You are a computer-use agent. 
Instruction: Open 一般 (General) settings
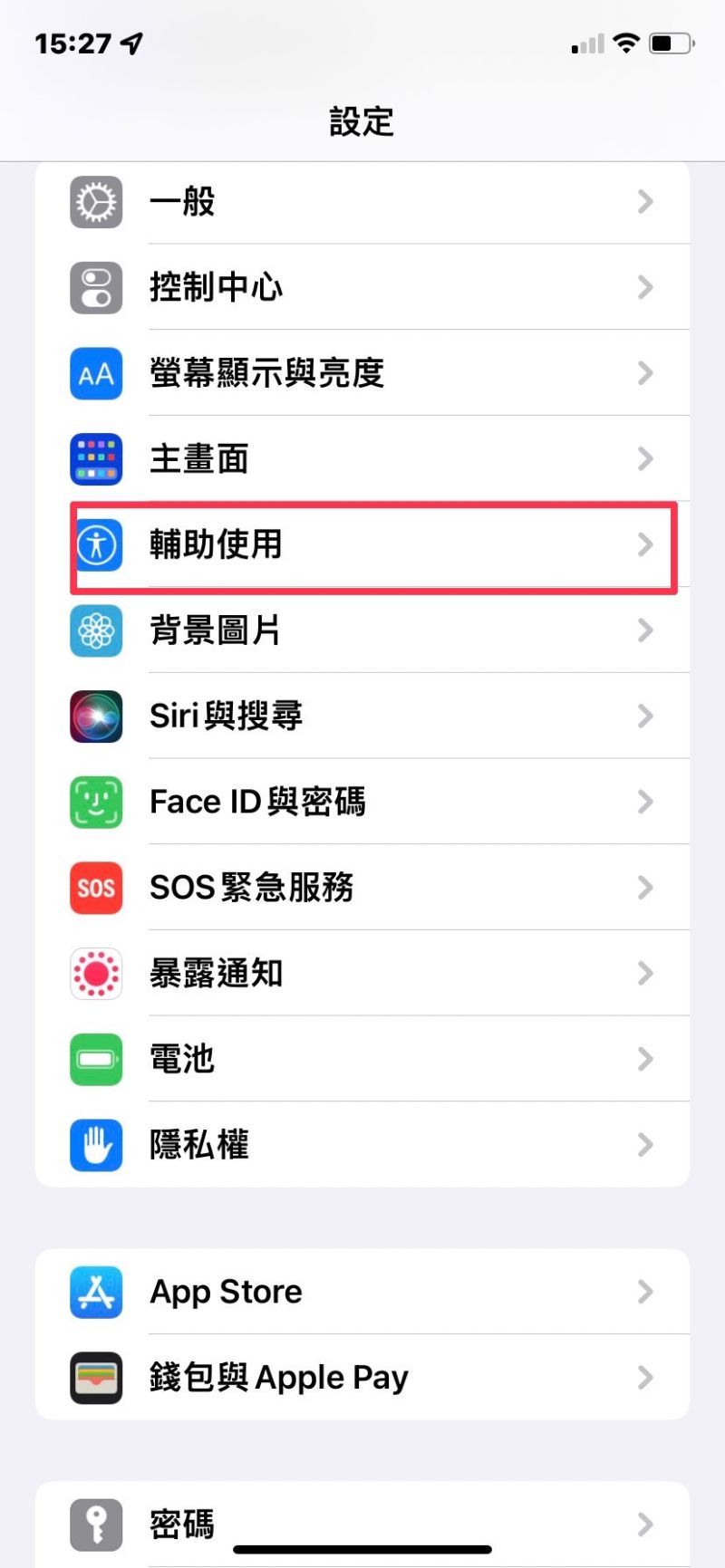[x=362, y=202]
